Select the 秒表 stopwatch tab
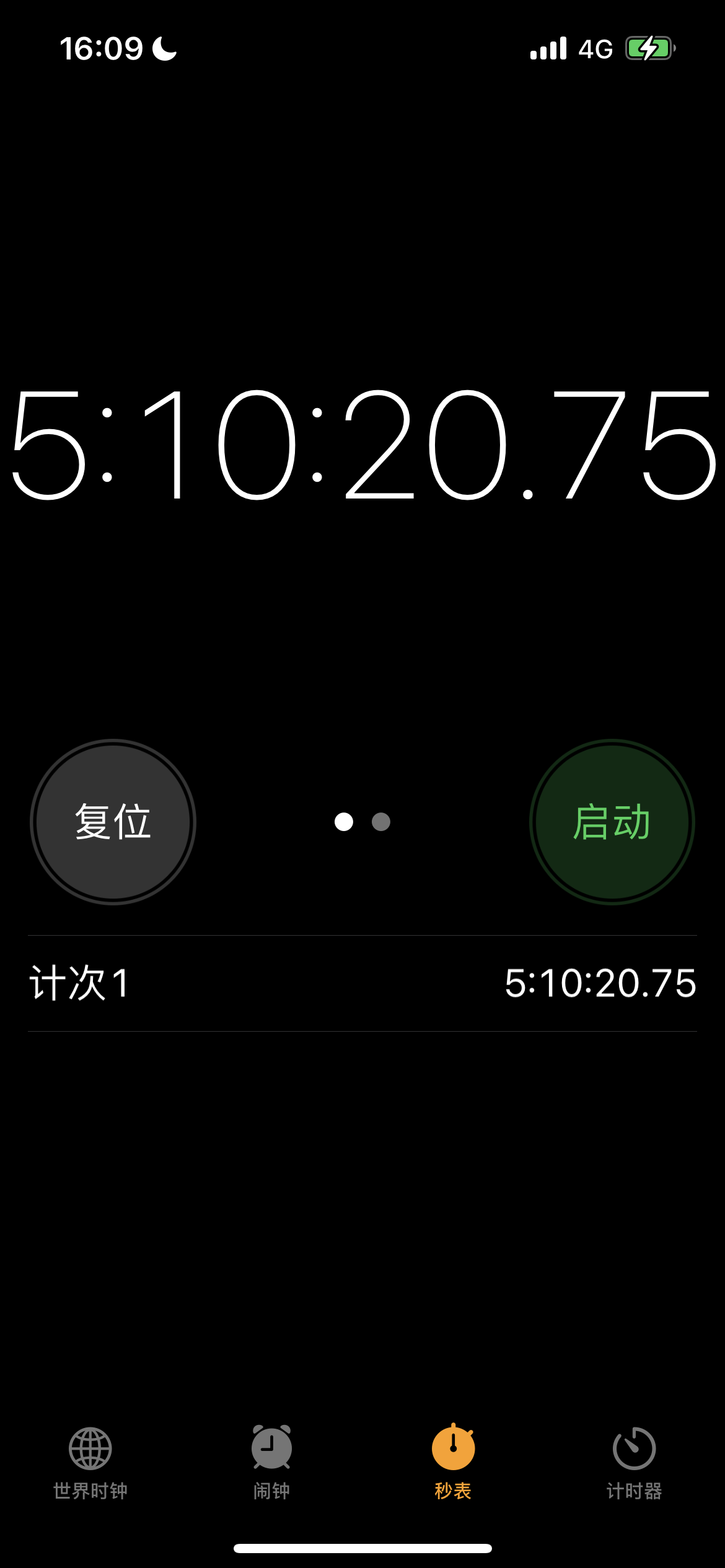Image resolution: width=725 pixels, height=1568 pixels. coord(453,1463)
